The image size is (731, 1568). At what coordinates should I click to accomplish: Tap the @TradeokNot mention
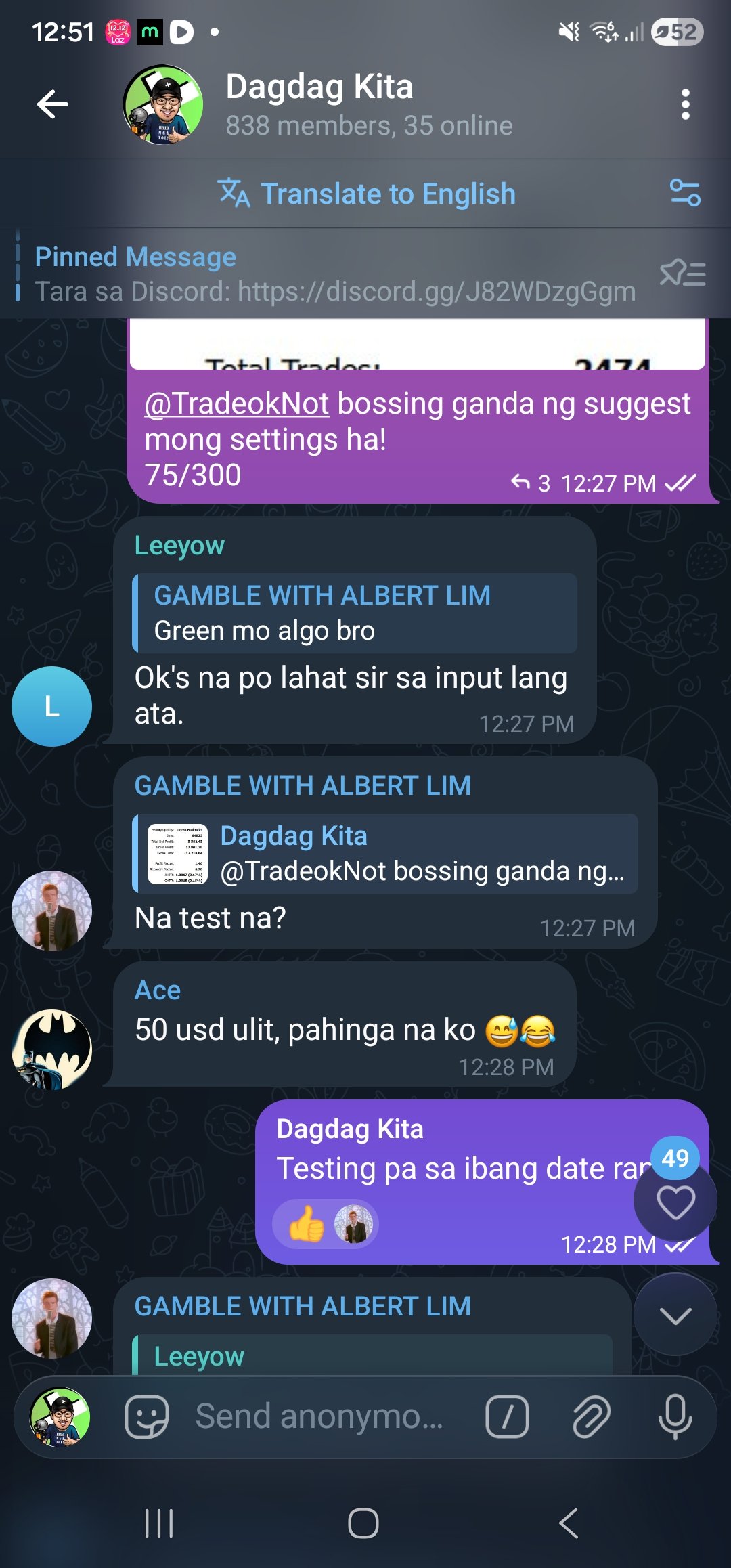[235, 404]
